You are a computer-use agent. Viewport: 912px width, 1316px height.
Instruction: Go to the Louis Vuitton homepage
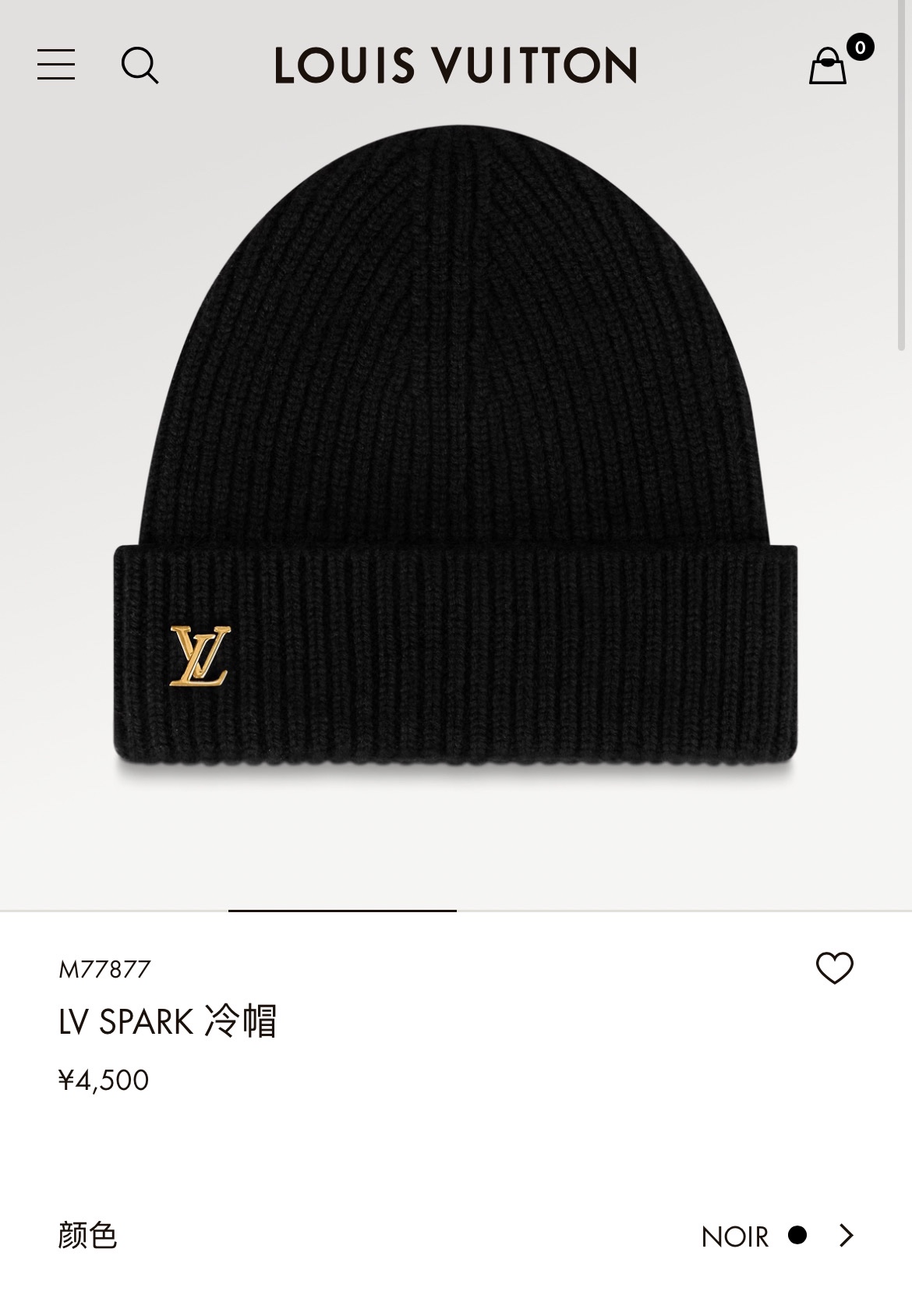point(455,65)
